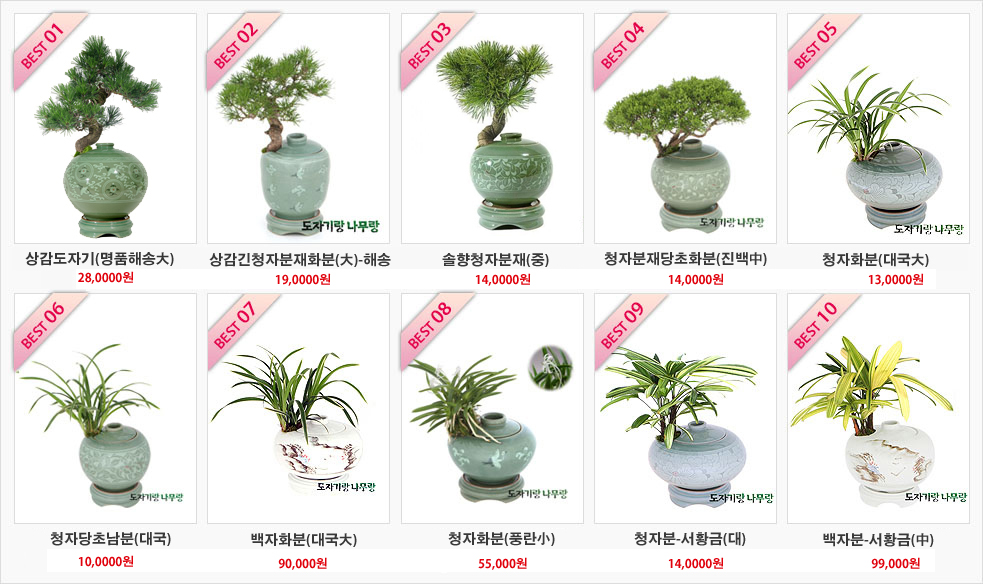The width and height of the screenshot is (983, 584).
Task: Open the BEST 01 상감도자기(명품해송大) product
Action: (x=105, y=128)
